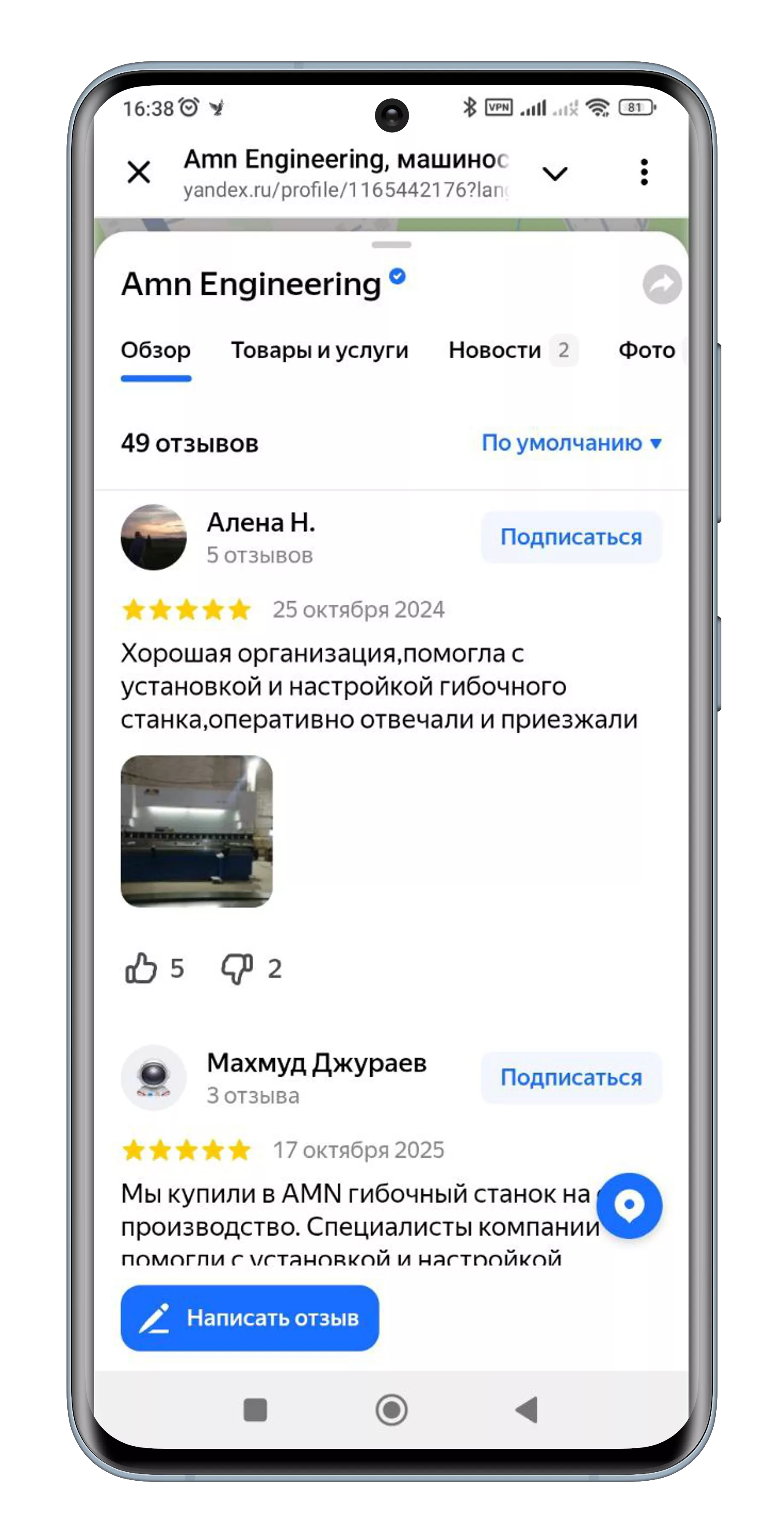Screen dimensions: 784x1534
Task: Switch to the Обзор tab
Action: pyautogui.click(x=156, y=350)
